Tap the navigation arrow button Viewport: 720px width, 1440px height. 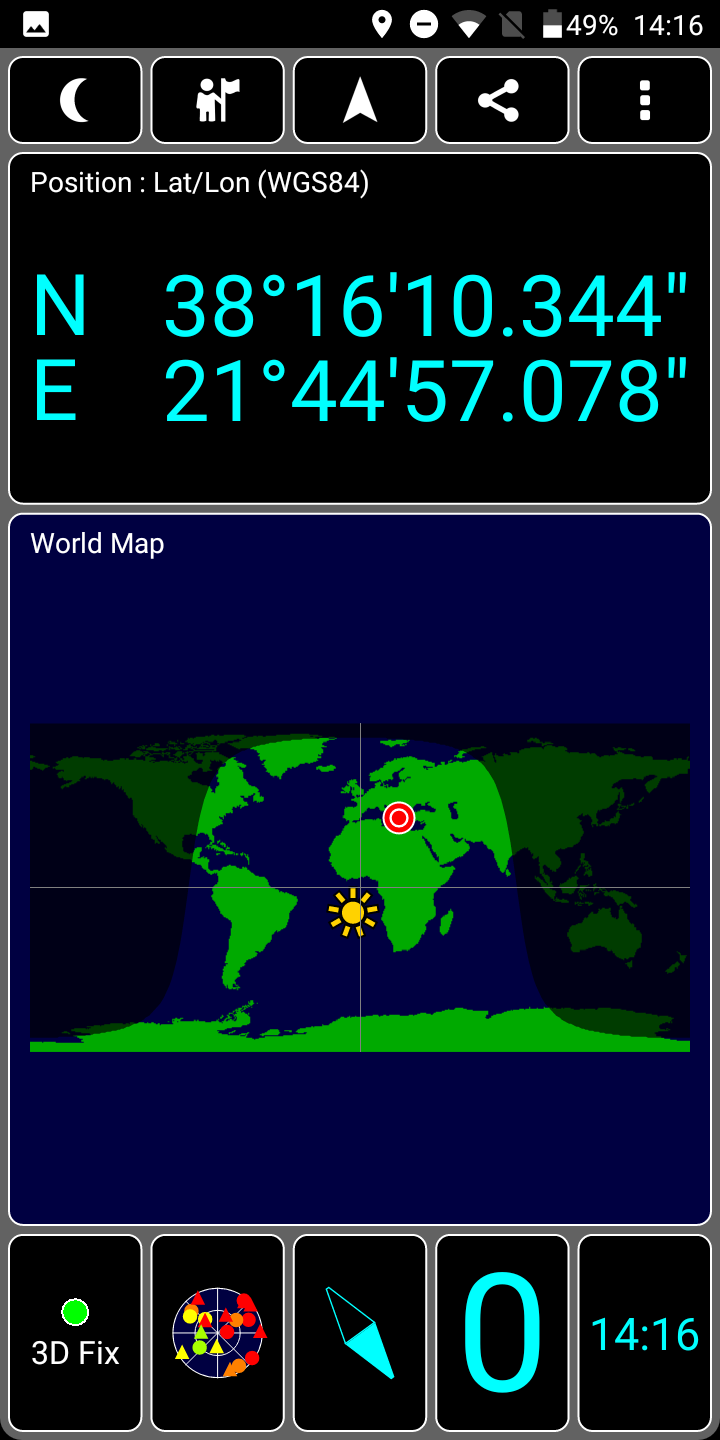pyautogui.click(x=360, y=100)
